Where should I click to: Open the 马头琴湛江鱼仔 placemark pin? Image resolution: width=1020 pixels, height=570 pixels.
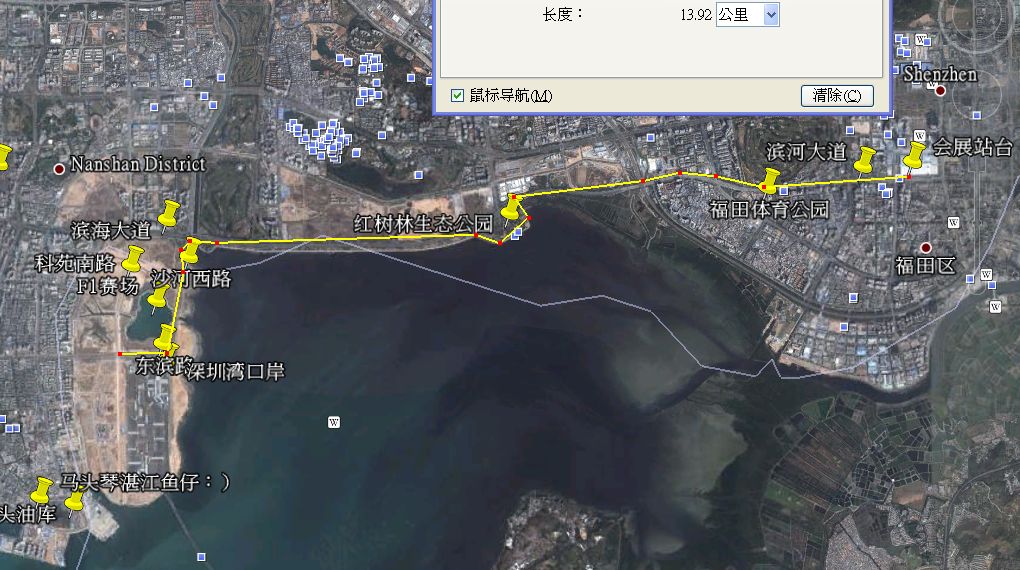(x=74, y=502)
